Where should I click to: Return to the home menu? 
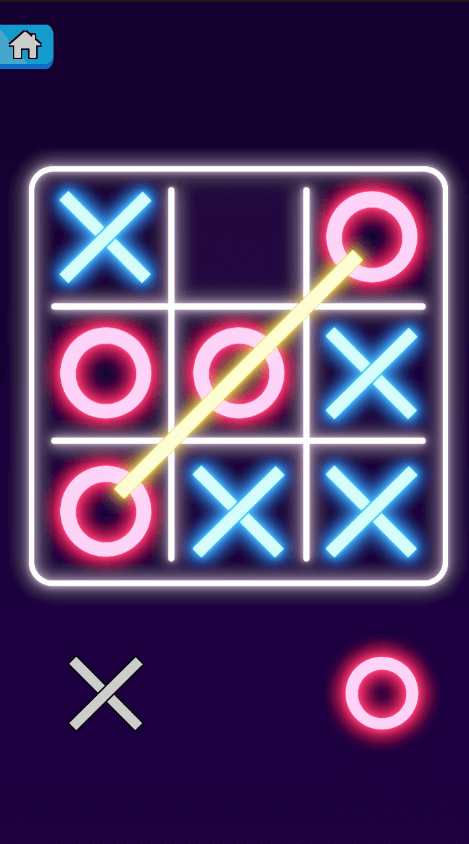(x=25, y=46)
